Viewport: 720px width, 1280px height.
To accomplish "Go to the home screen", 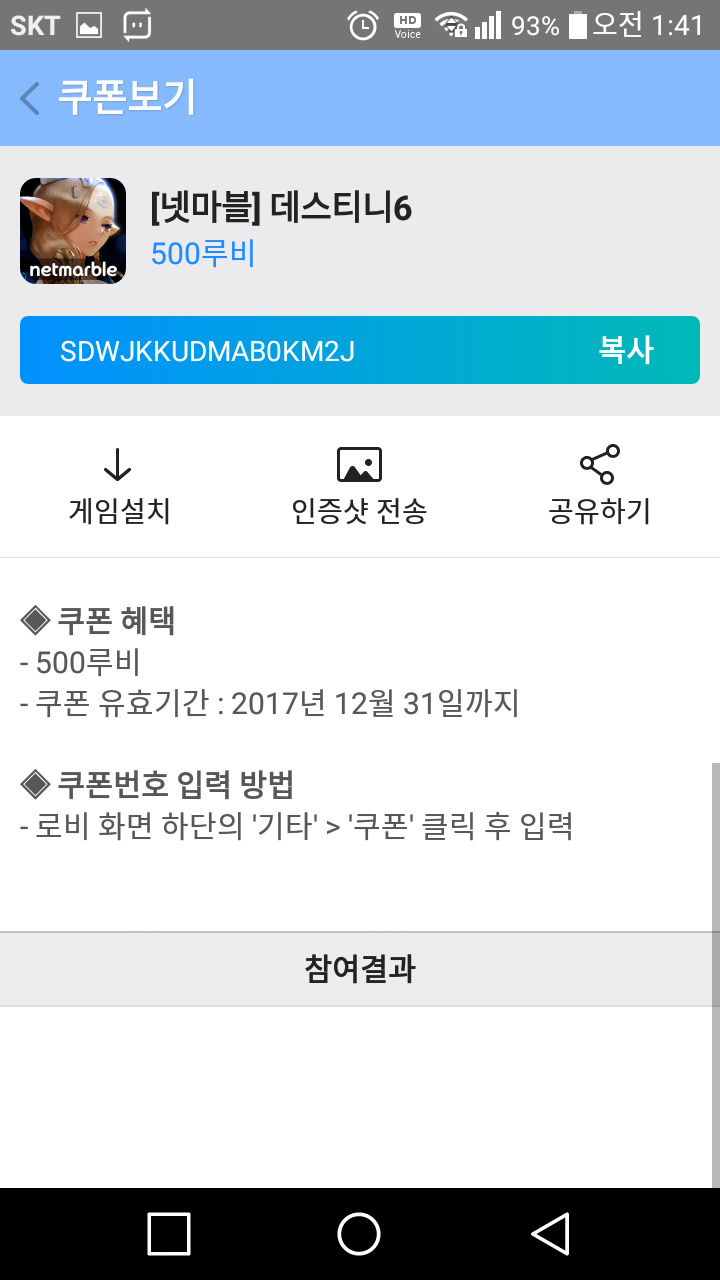I will [x=359, y=1234].
